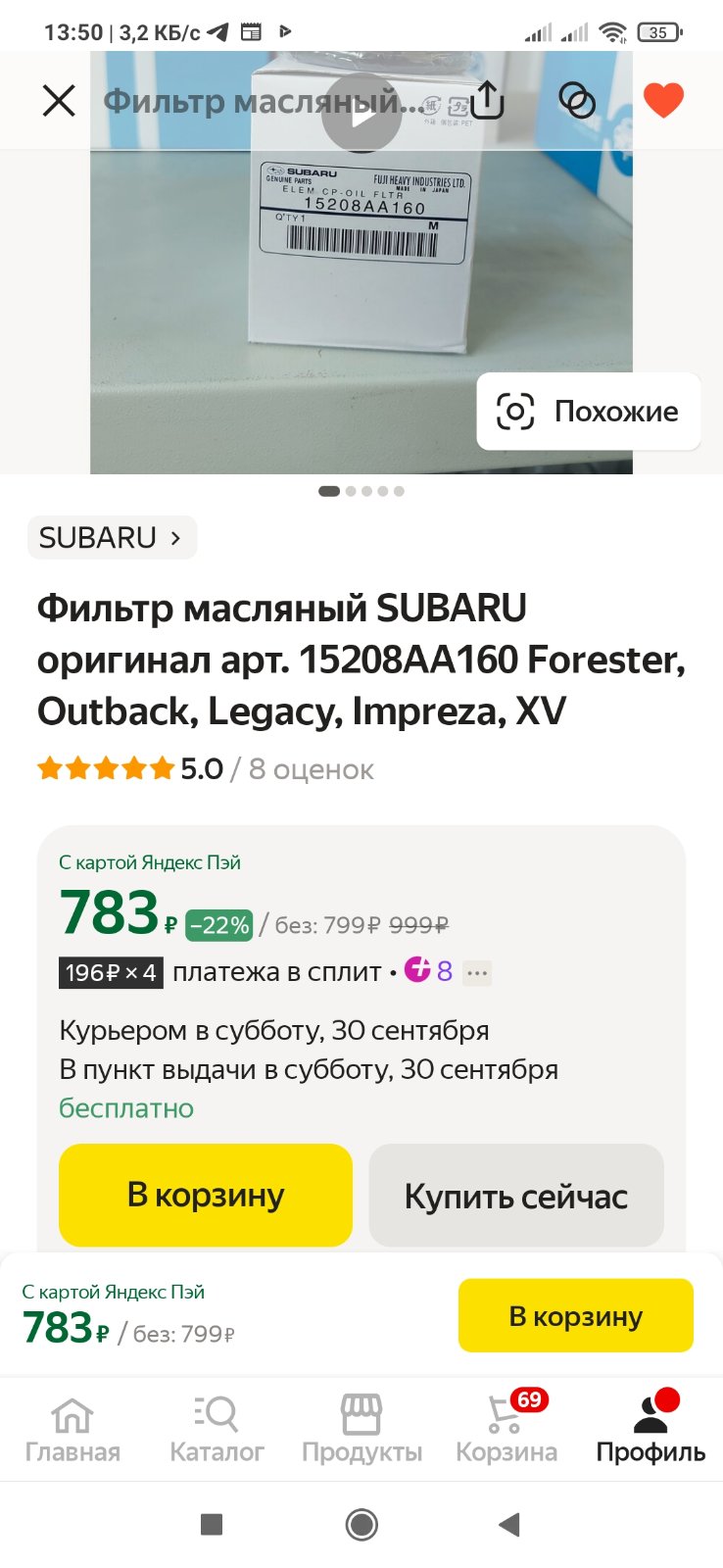The width and height of the screenshot is (723, 1568).
Task: Go to Главная tab
Action: pos(72,1431)
